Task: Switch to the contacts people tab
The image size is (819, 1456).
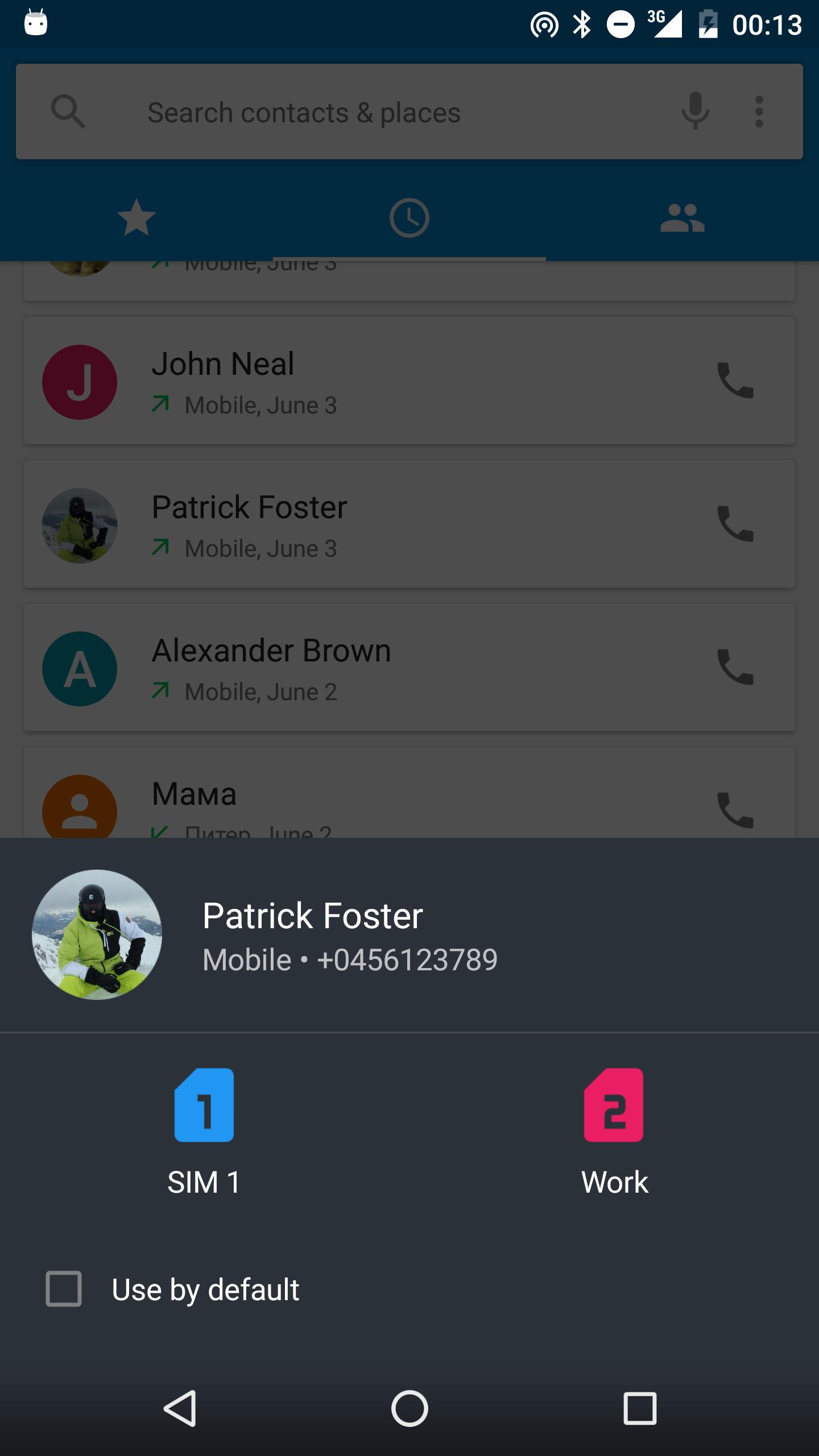Action: 682,218
